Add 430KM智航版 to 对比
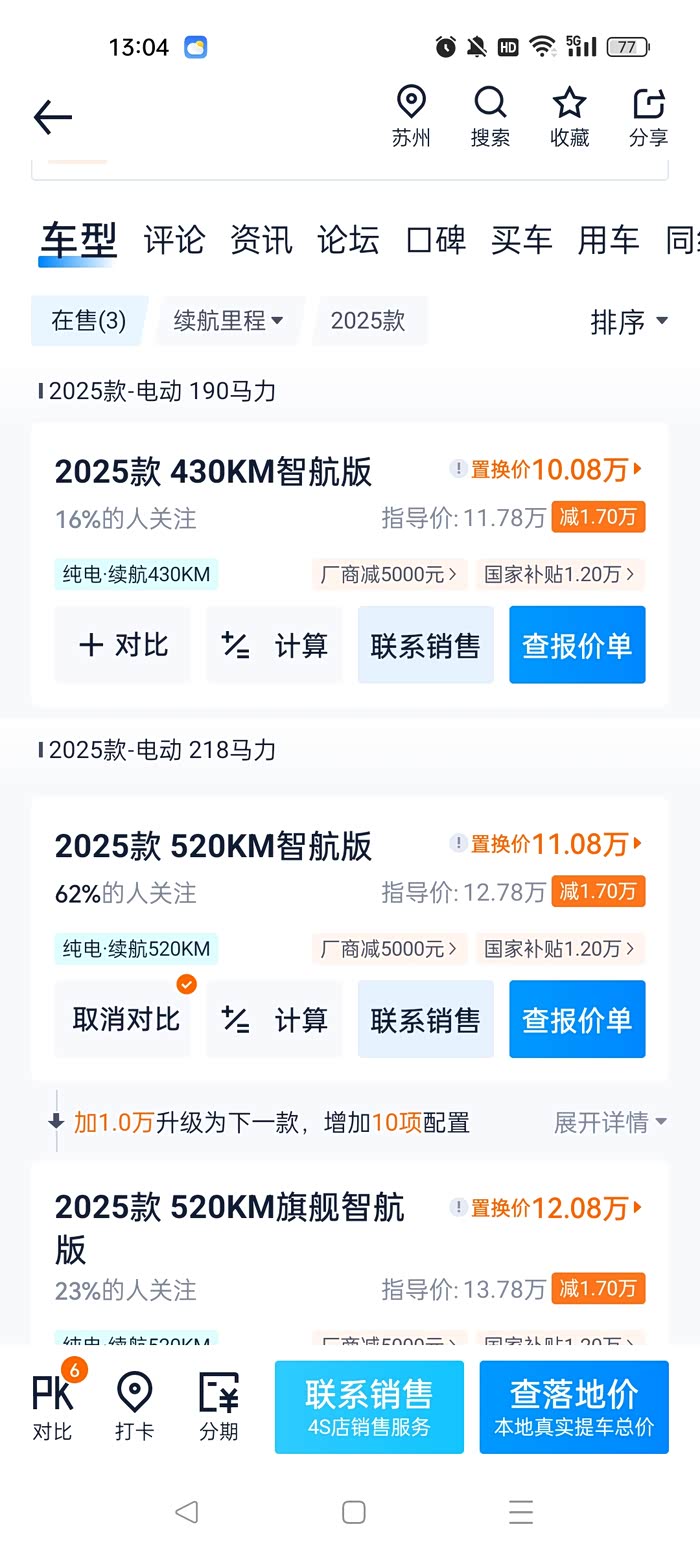 pos(123,645)
